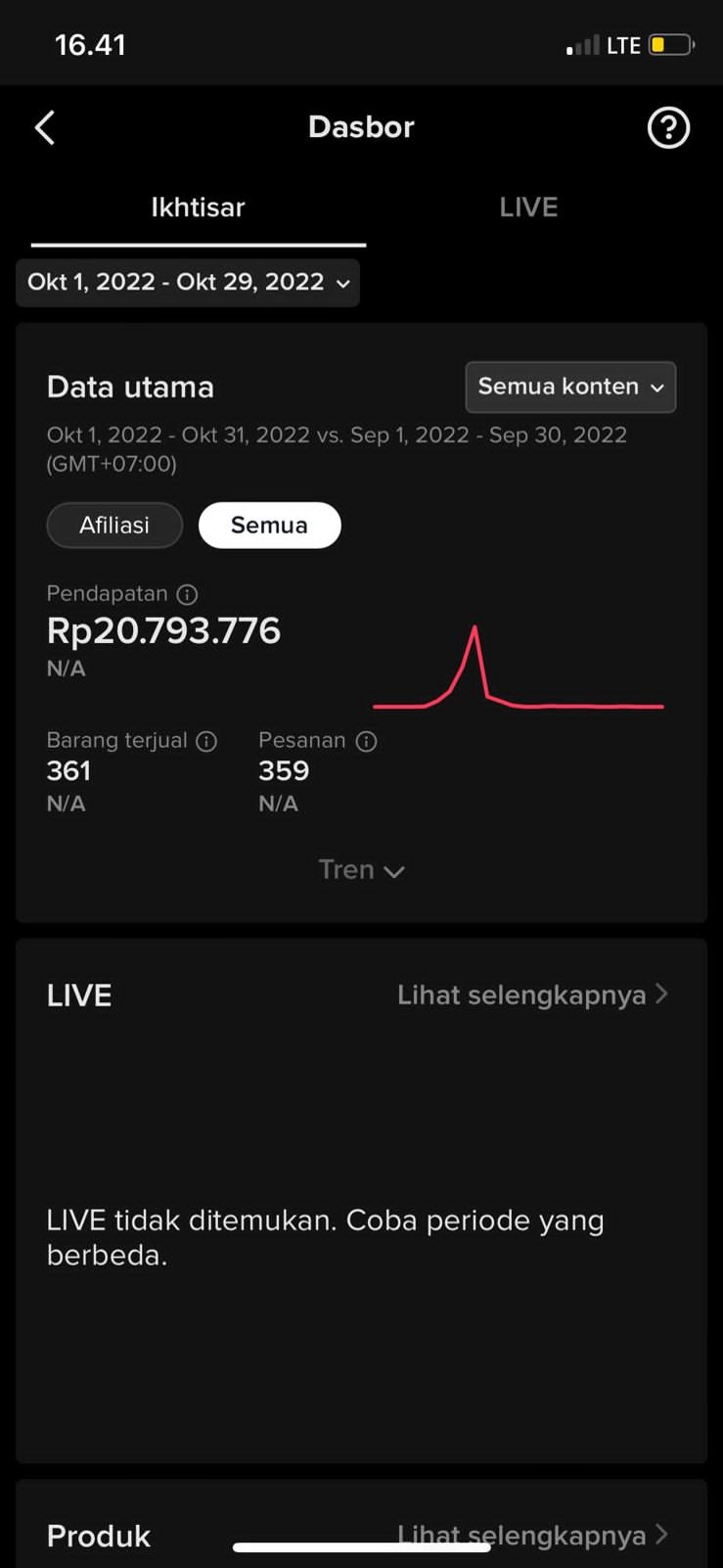Go back from the Dasbor screen
Image resolution: width=723 pixels, height=1568 pixels.
[x=45, y=128]
